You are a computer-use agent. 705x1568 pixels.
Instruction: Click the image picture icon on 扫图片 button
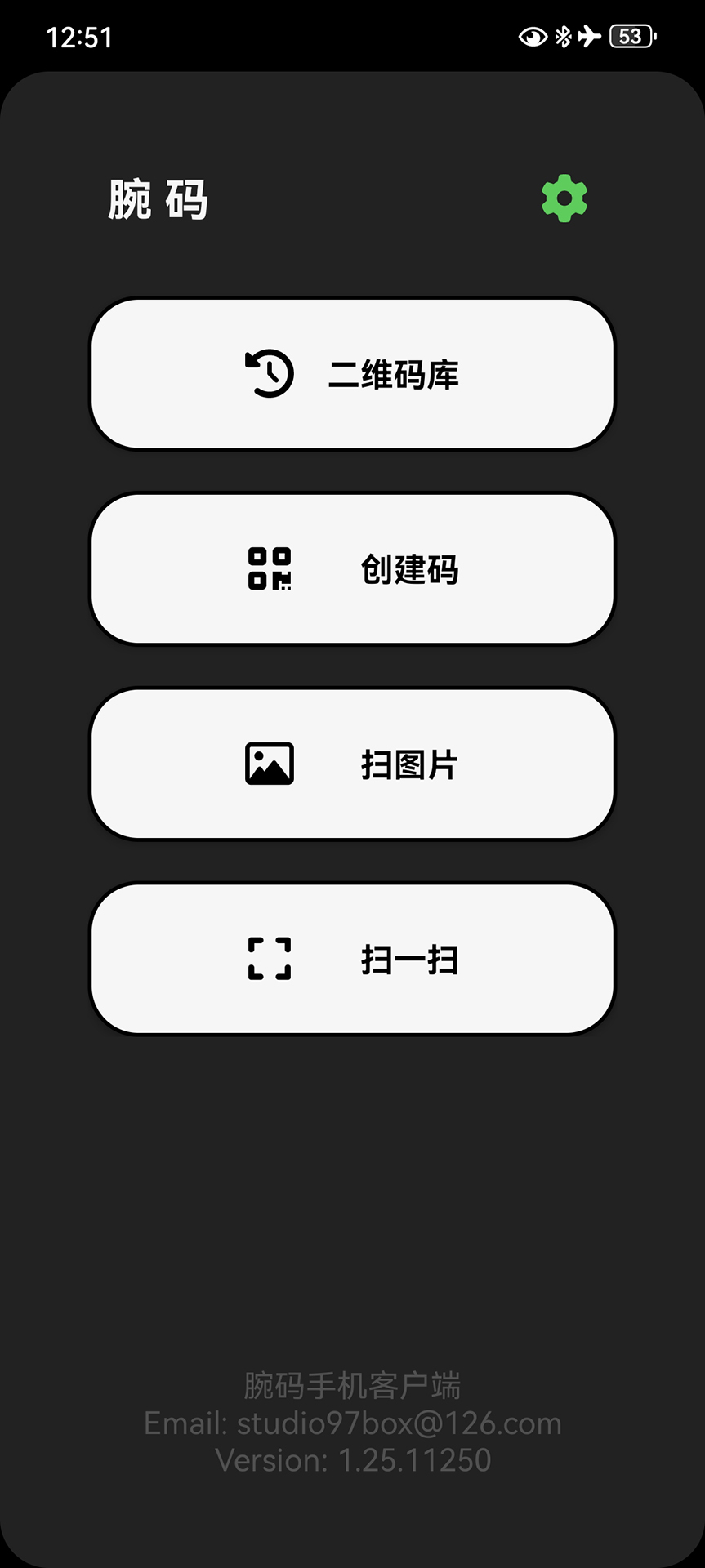pyautogui.click(x=269, y=765)
